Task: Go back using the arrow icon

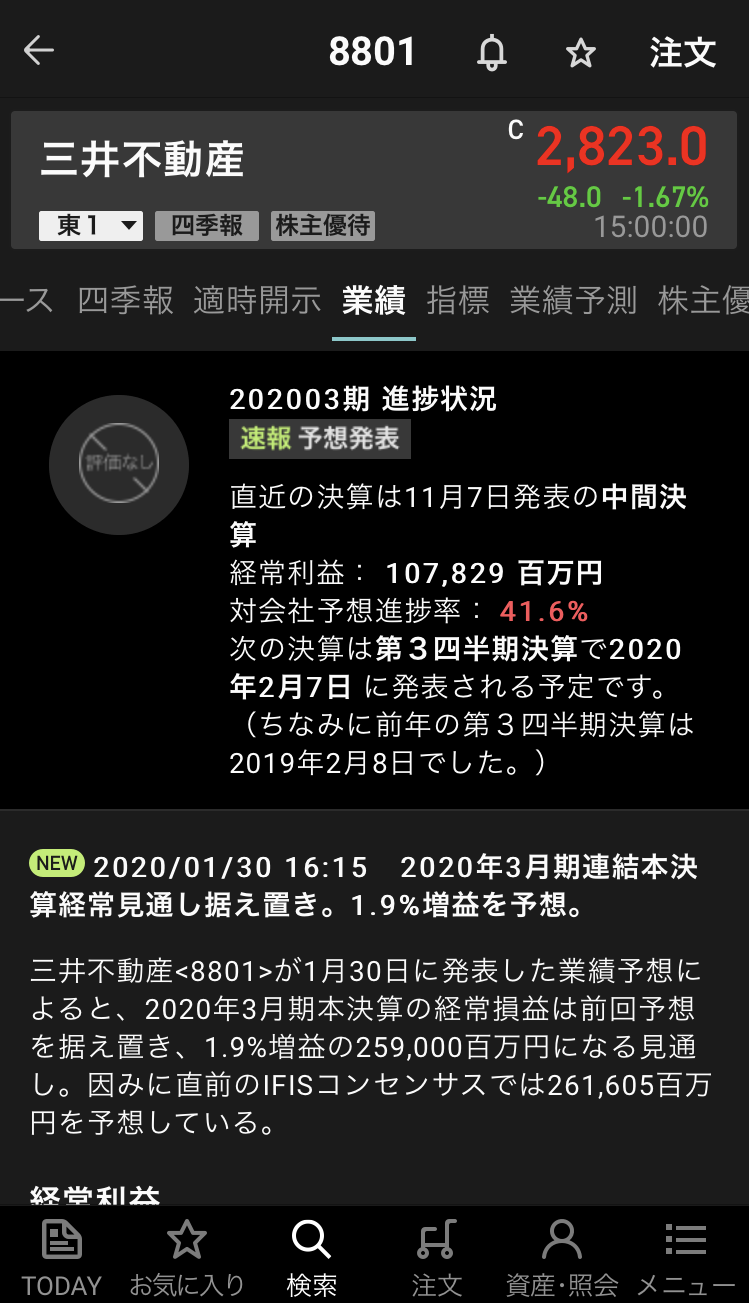Action: pyautogui.click(x=39, y=51)
